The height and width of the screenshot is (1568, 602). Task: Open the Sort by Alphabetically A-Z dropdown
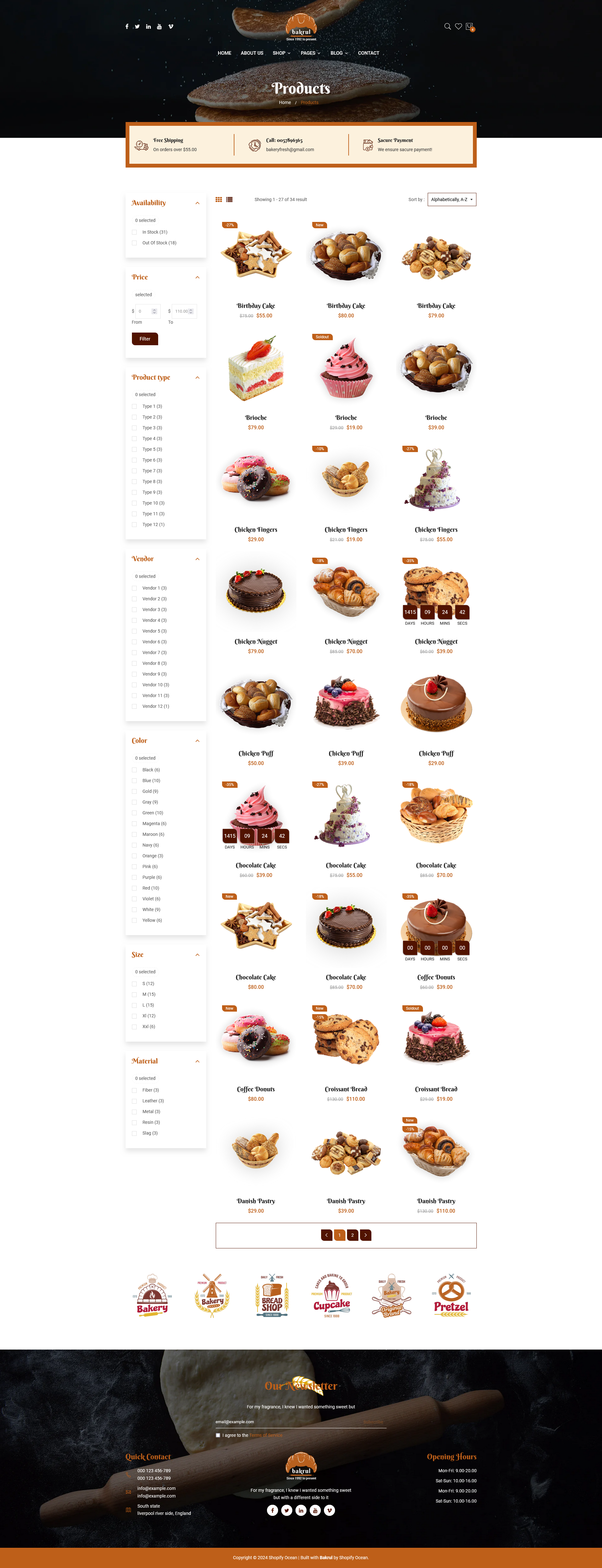click(x=451, y=200)
